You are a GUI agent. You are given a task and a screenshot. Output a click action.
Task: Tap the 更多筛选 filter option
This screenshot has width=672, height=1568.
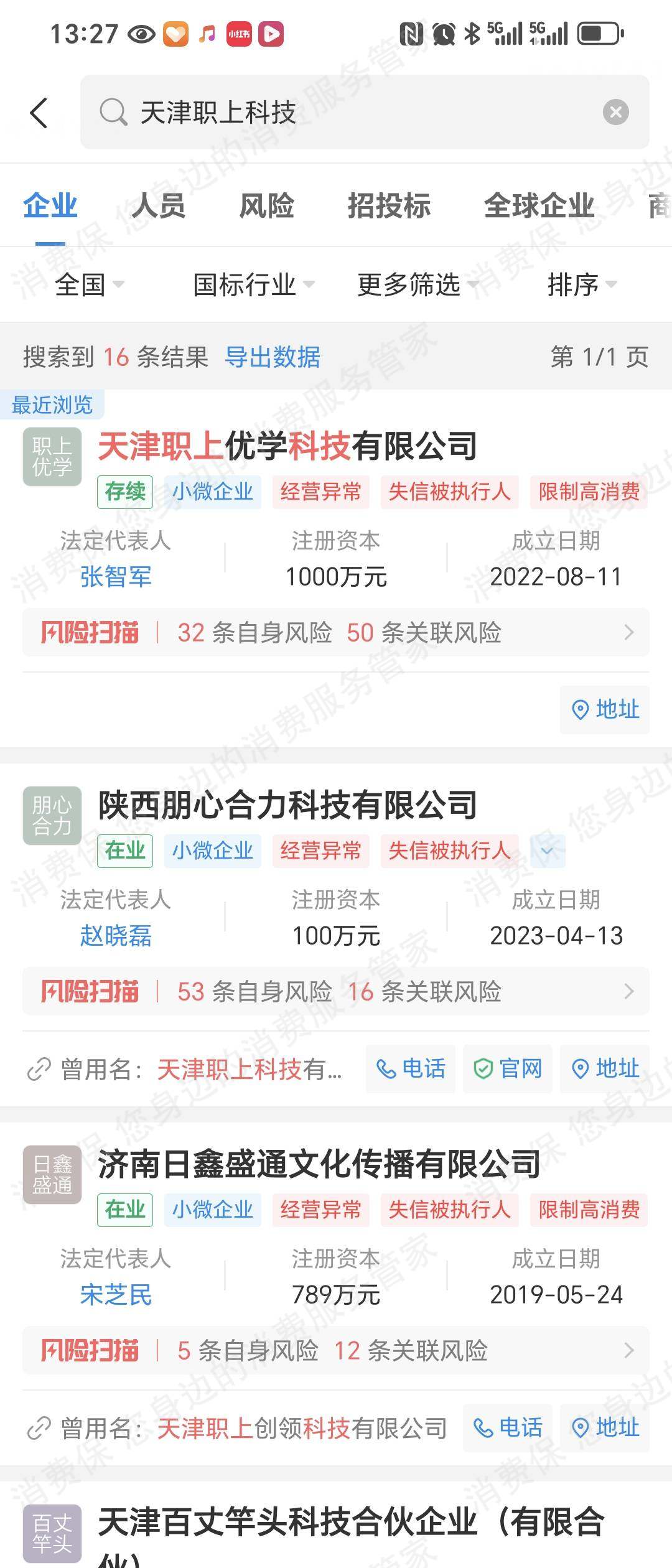coord(409,286)
